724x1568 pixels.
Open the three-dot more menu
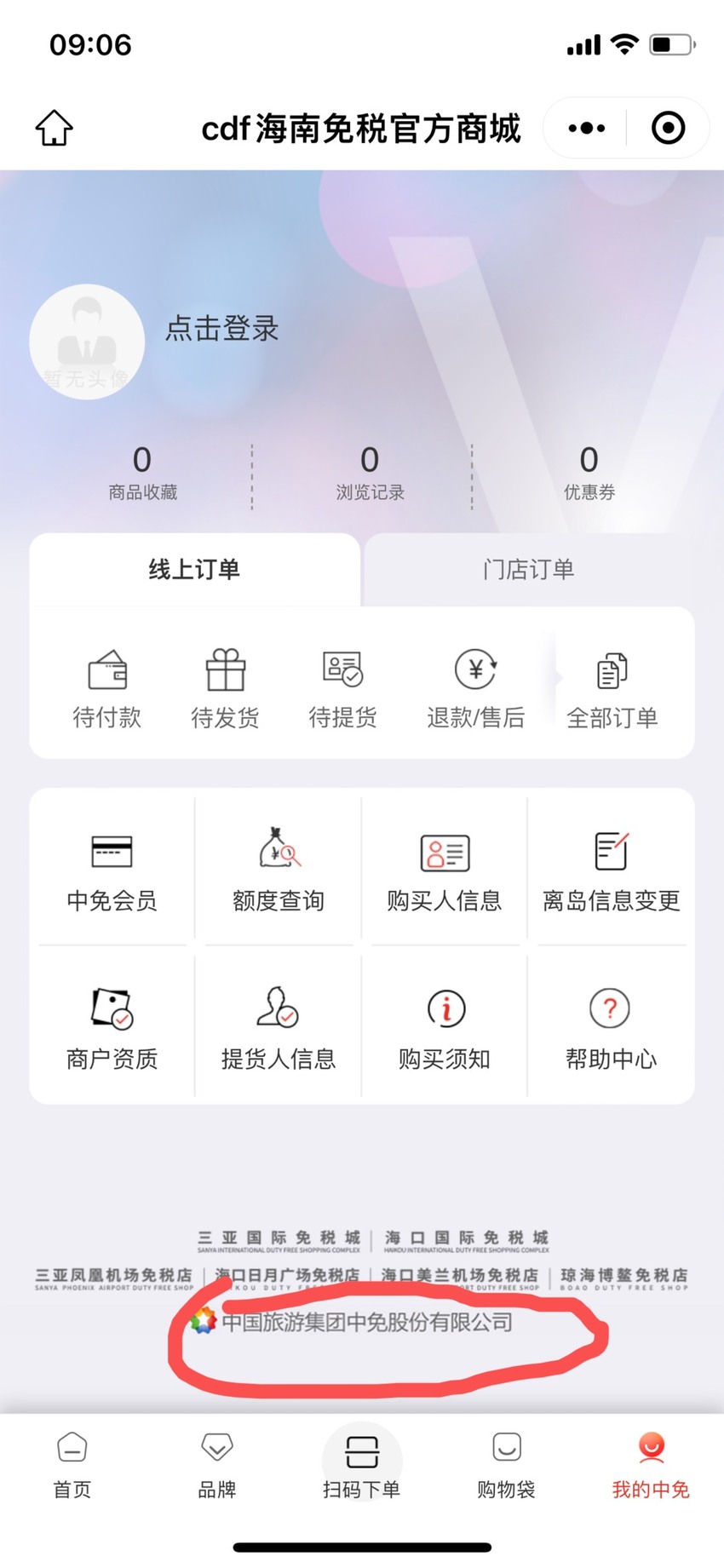pos(586,128)
